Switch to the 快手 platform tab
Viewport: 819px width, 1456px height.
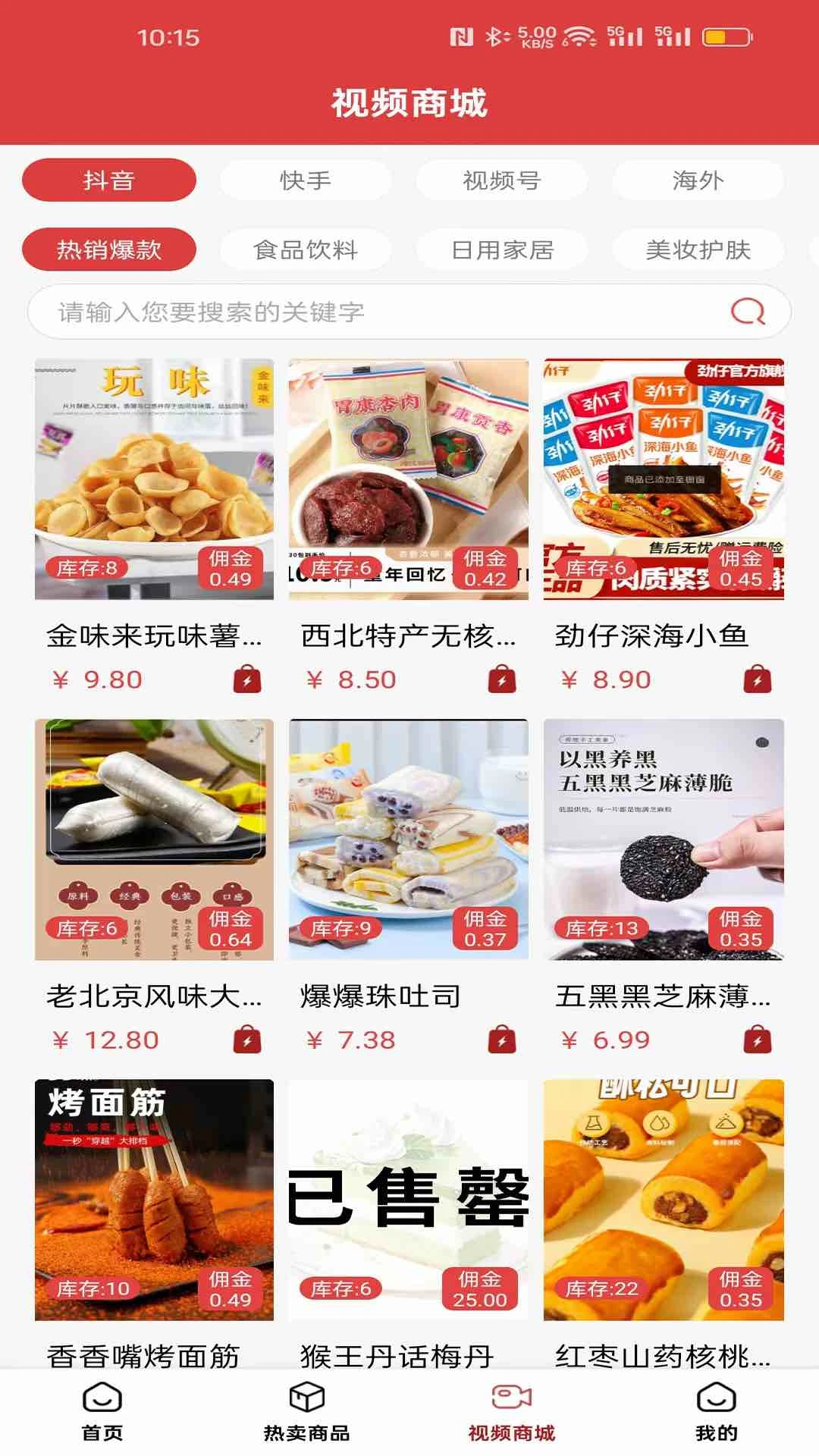[306, 180]
